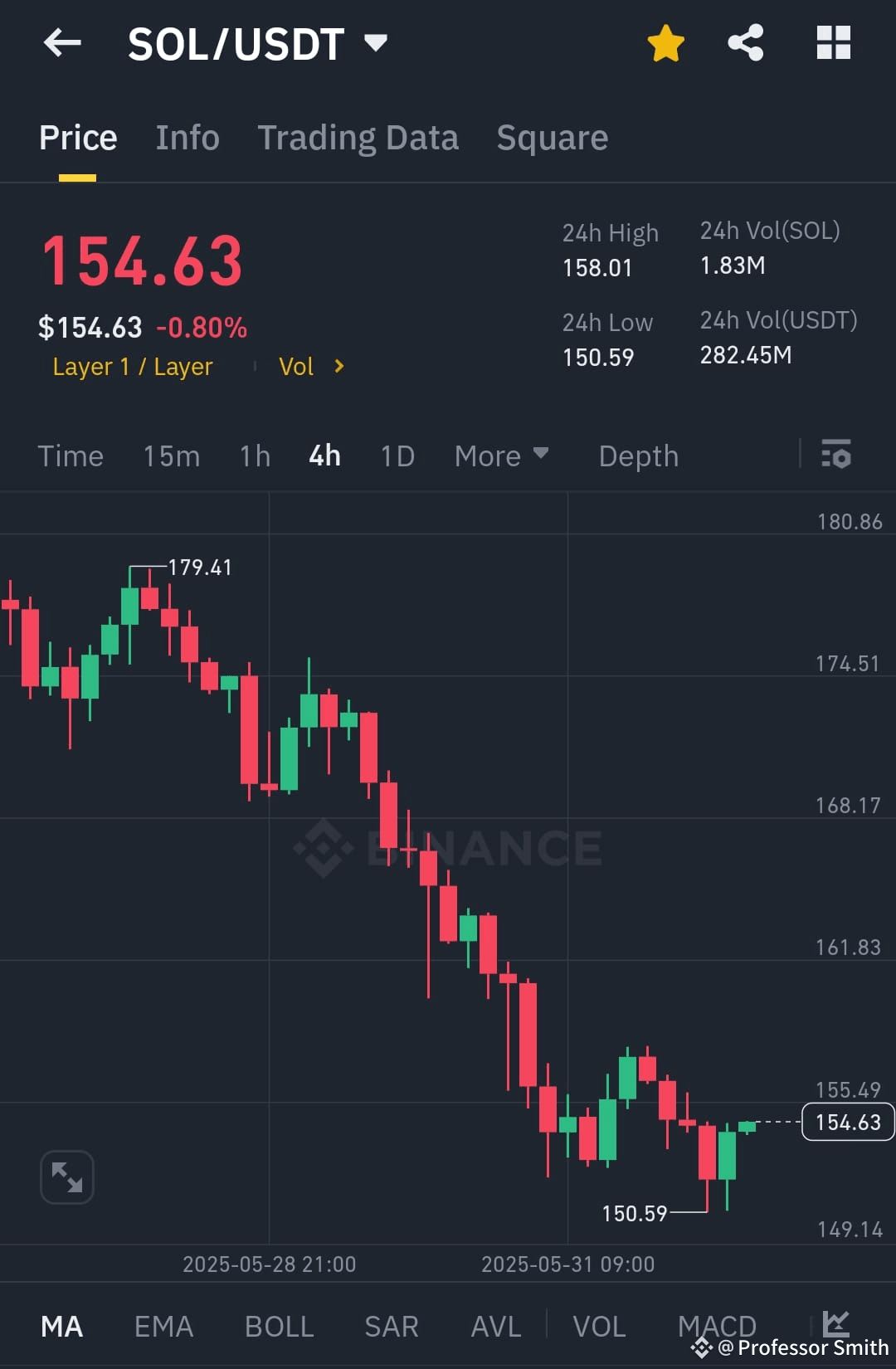Click the back arrow to exit chart

pyautogui.click(x=62, y=43)
